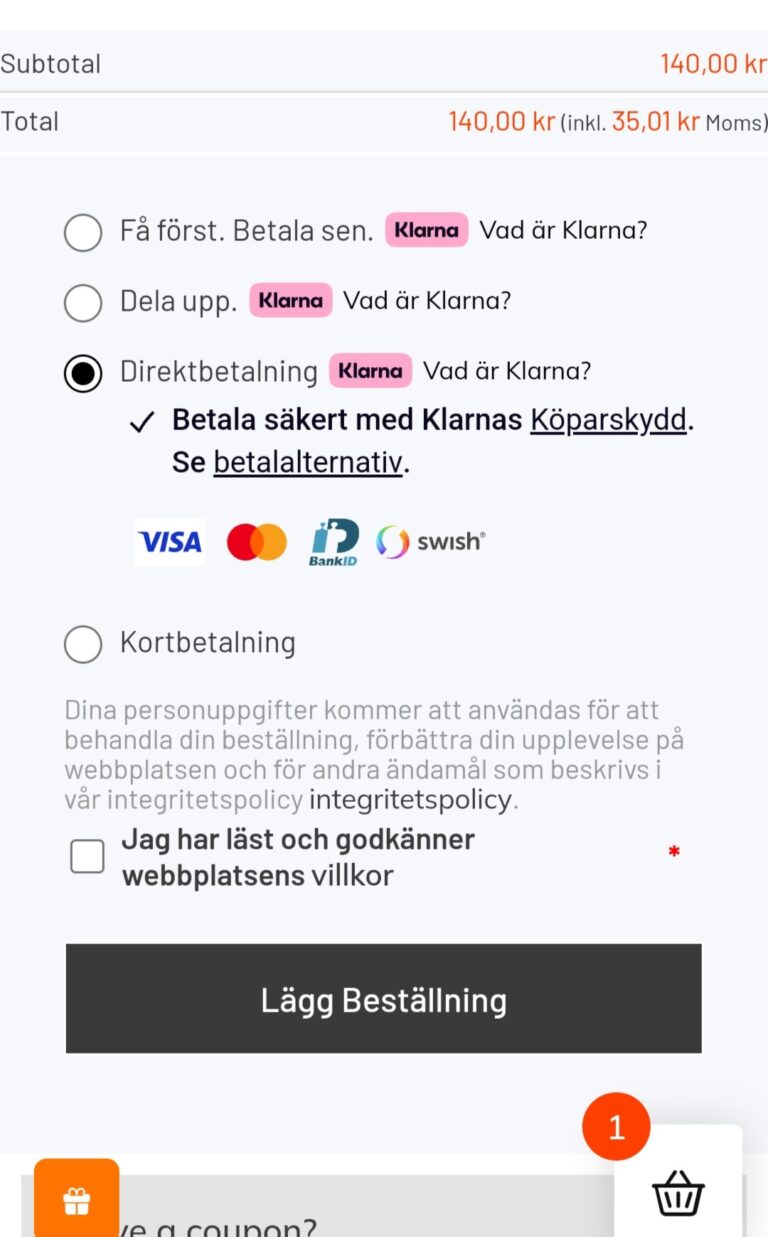Viewport: 768px width, 1237px height.
Task: Click the orange gift coupon icon
Action: (77, 1195)
